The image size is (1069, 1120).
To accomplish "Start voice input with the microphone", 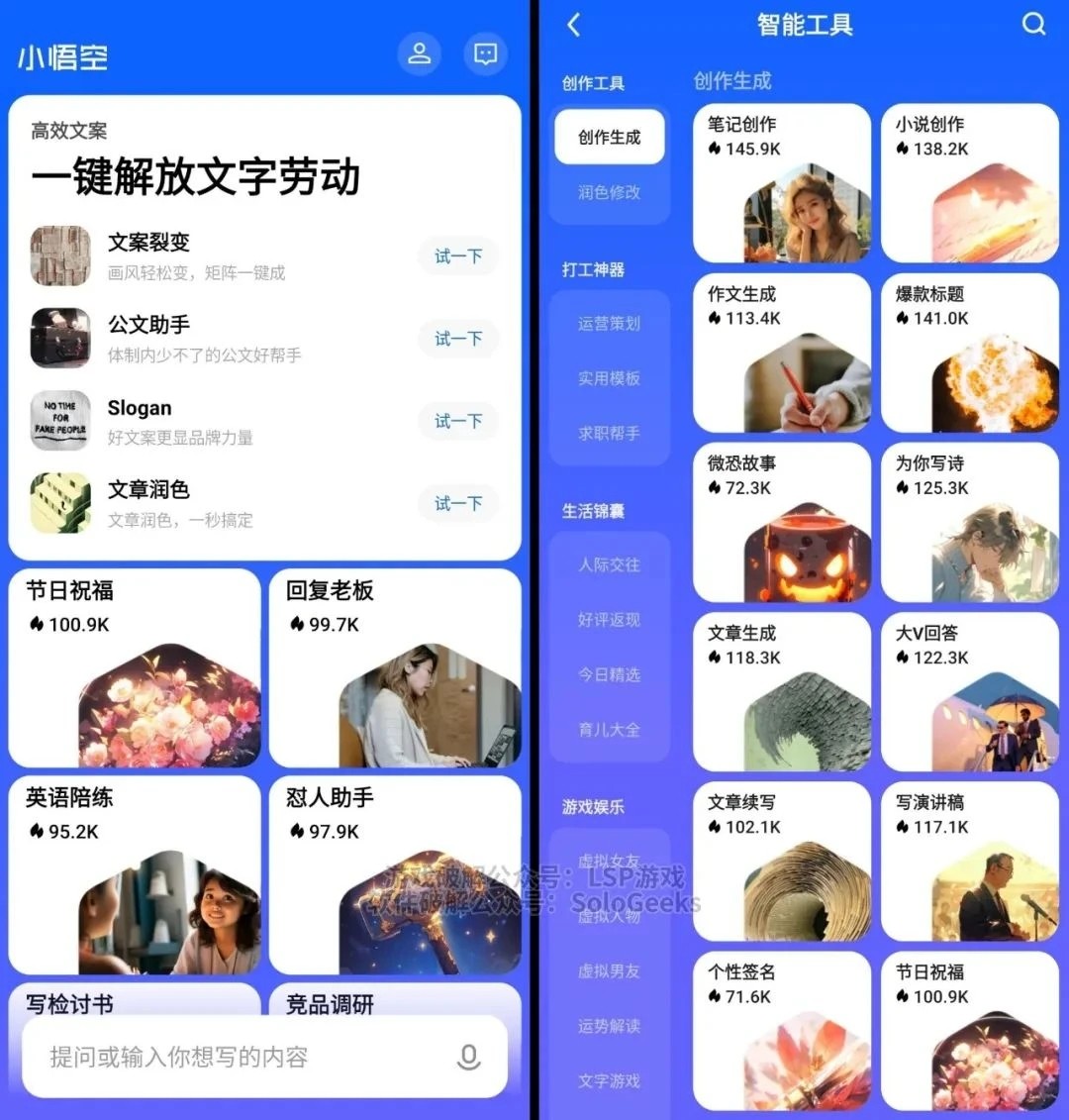I will (x=469, y=1057).
